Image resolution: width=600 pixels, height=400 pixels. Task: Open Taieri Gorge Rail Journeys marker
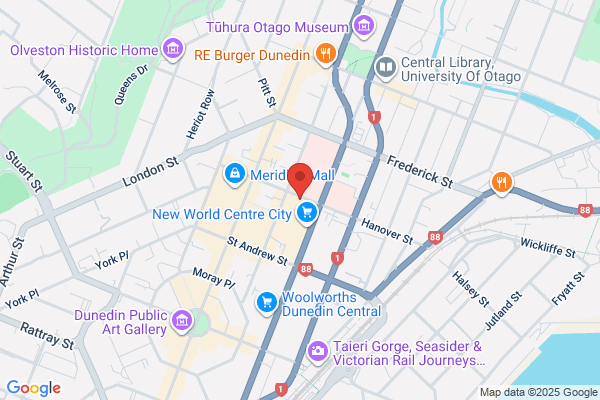coord(318,352)
